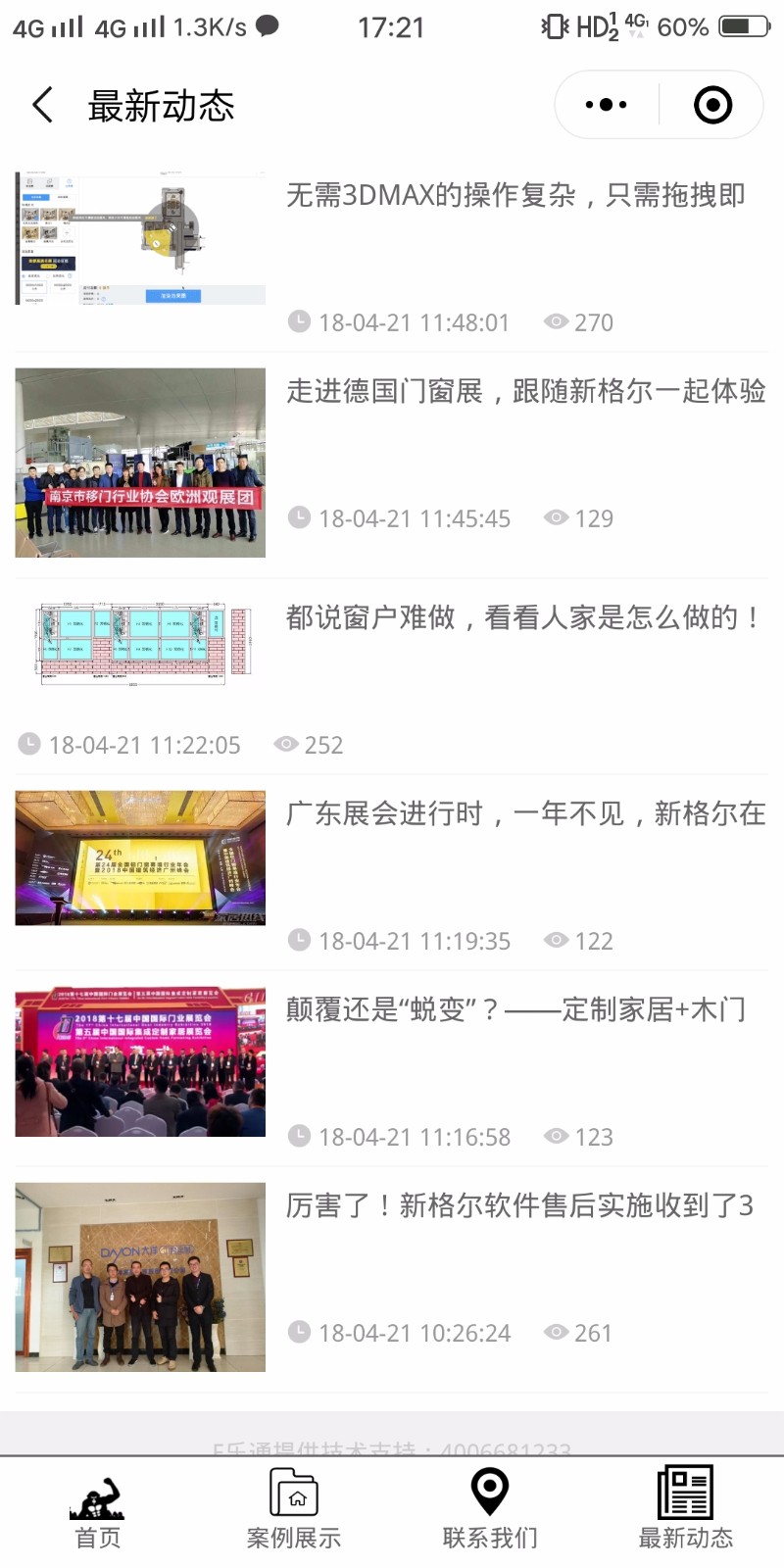Select the 最新动态 tab
The image size is (784, 1568).
click(x=686, y=1509)
